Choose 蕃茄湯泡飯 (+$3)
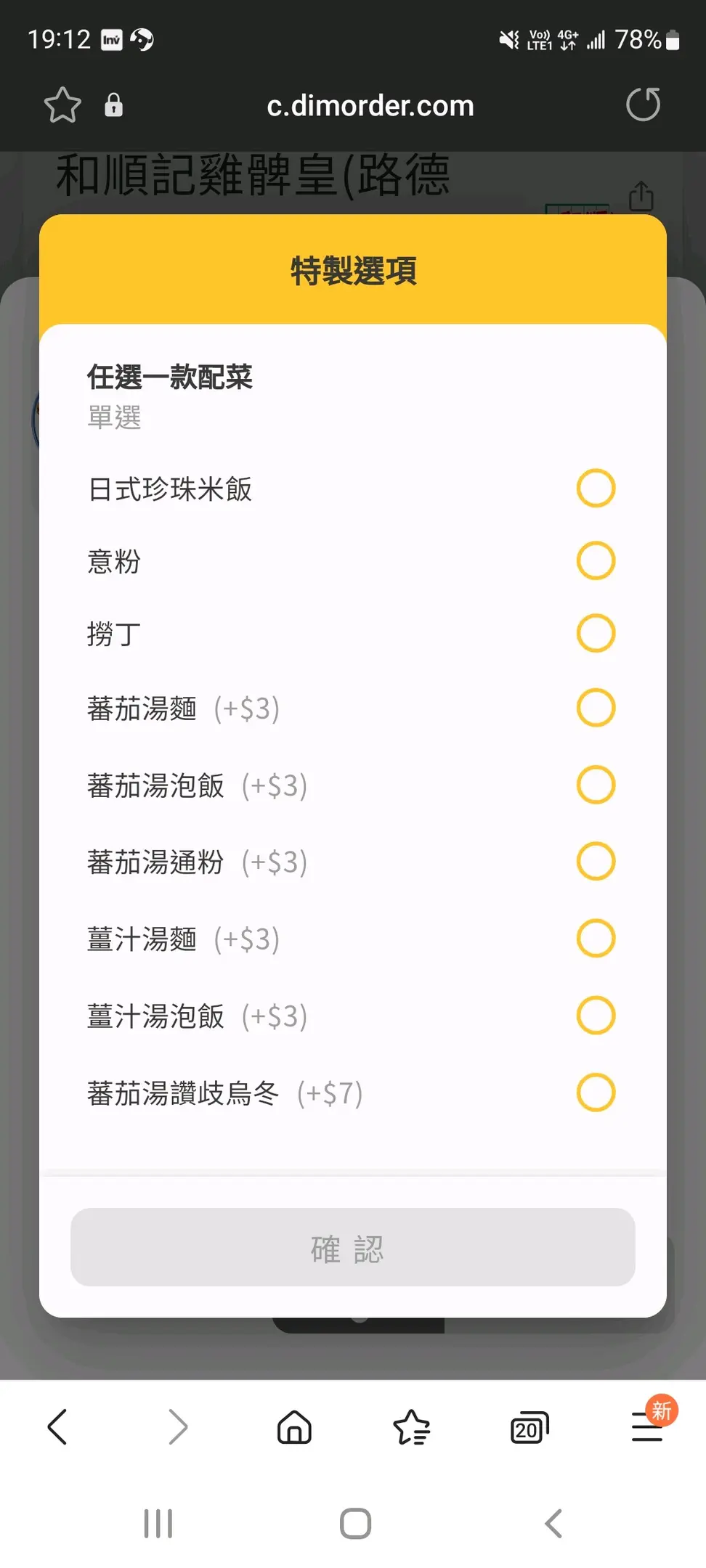This screenshot has height=1568, width=706. (596, 785)
